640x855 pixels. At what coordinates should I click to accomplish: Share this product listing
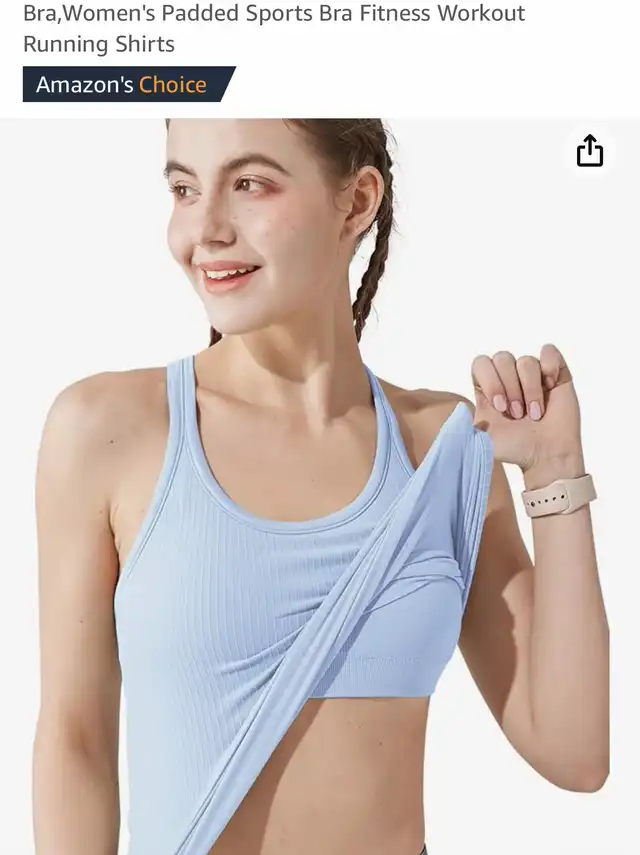(x=590, y=151)
